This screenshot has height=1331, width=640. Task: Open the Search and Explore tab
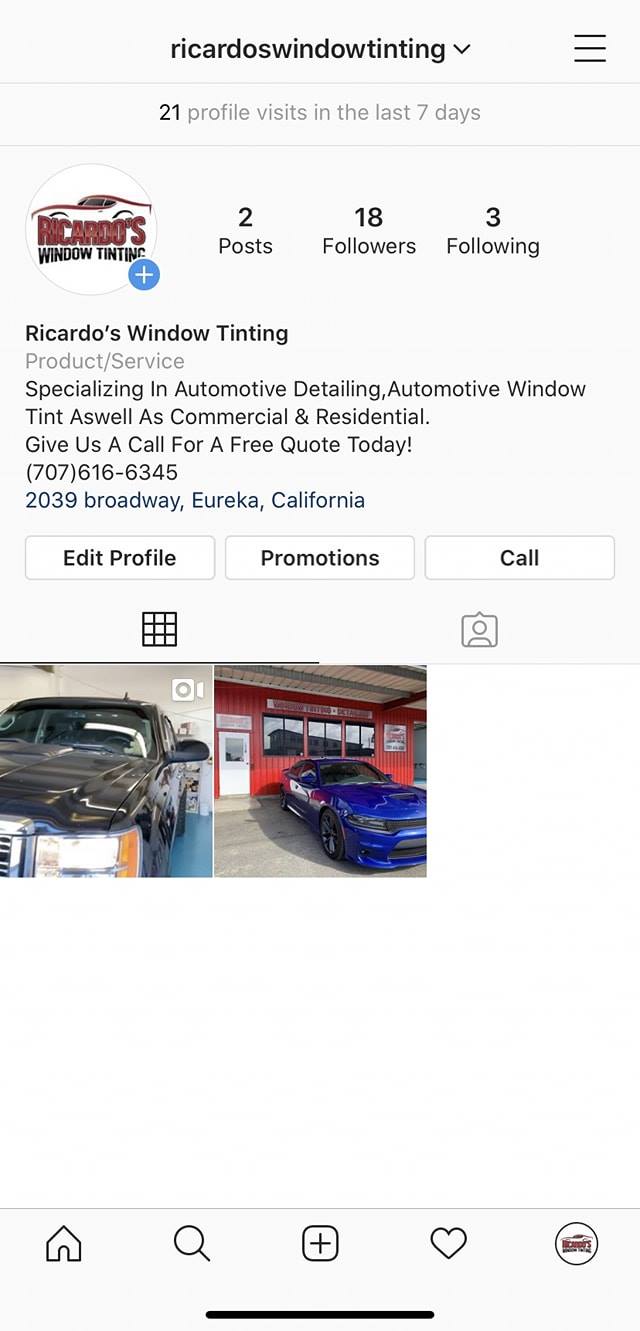click(x=191, y=1243)
